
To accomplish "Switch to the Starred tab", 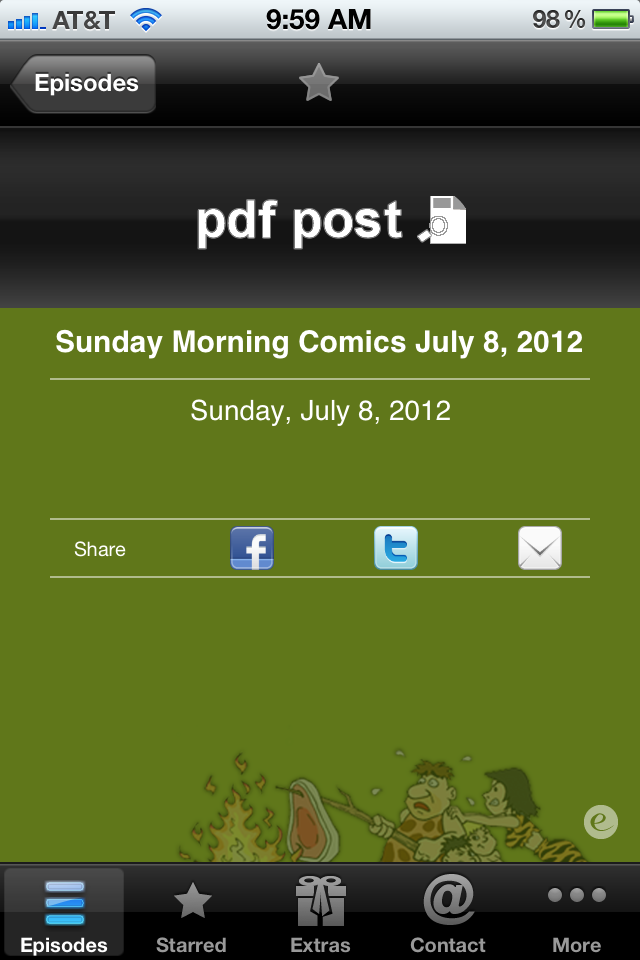I will [x=192, y=914].
